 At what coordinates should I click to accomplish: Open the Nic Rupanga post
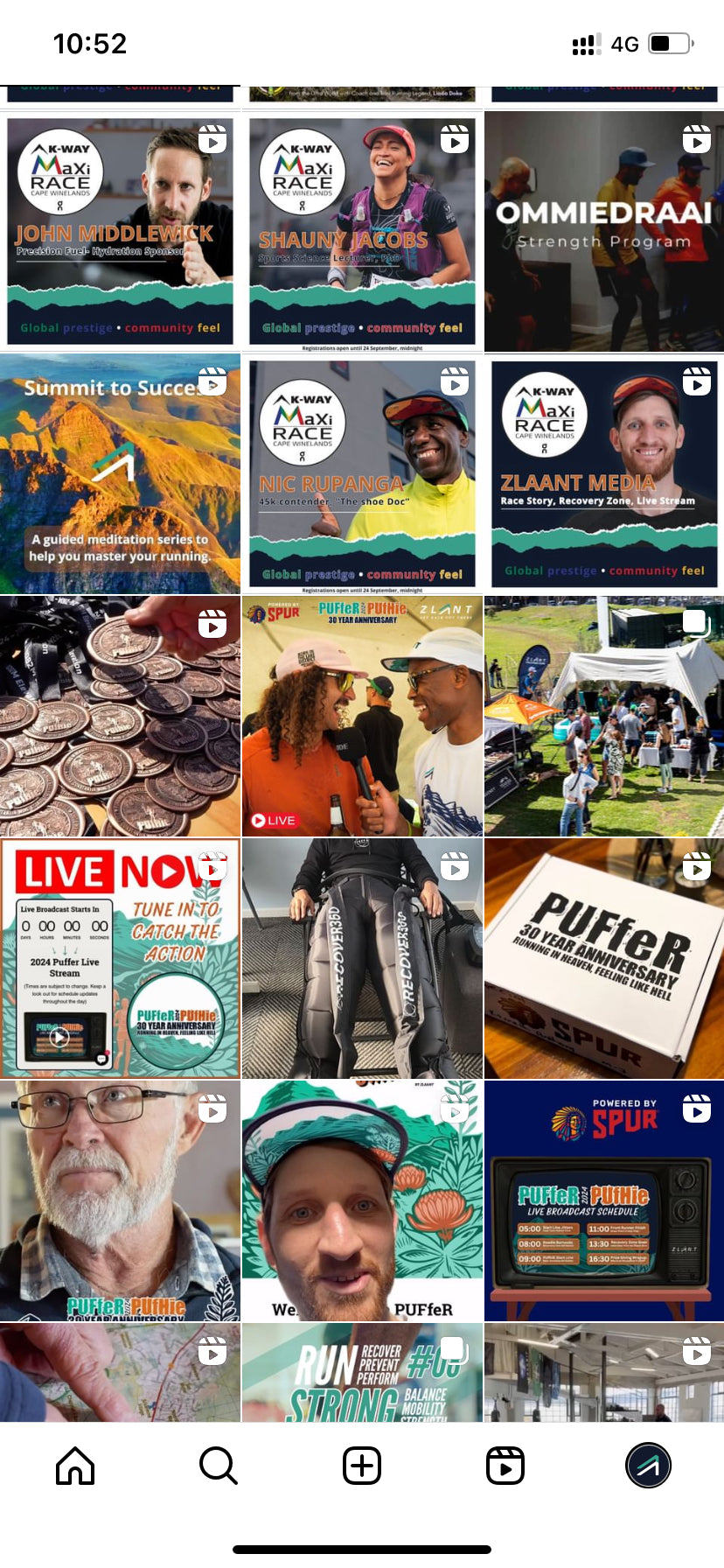pos(362,474)
